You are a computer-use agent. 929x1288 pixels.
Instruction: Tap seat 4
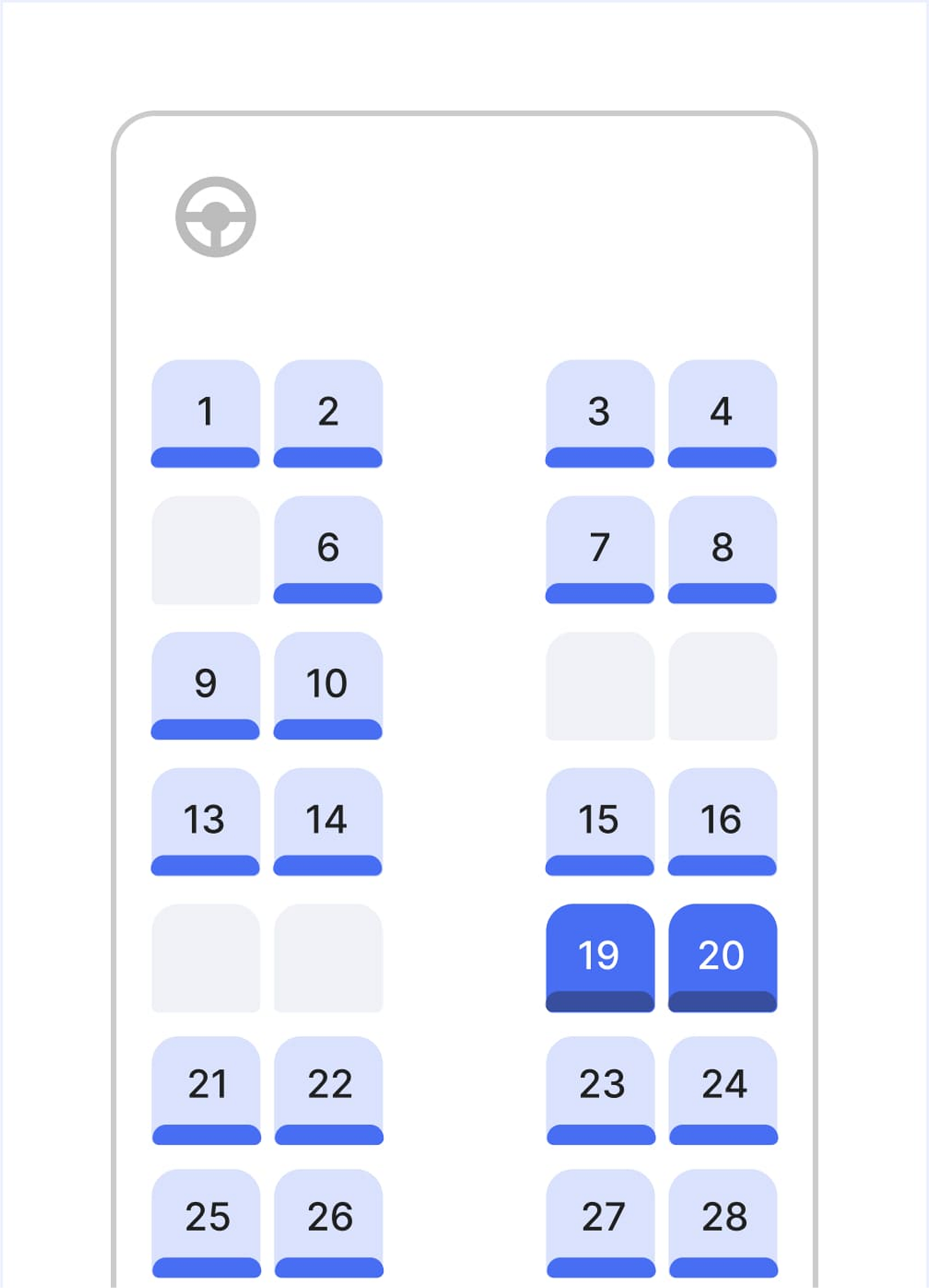722,413
